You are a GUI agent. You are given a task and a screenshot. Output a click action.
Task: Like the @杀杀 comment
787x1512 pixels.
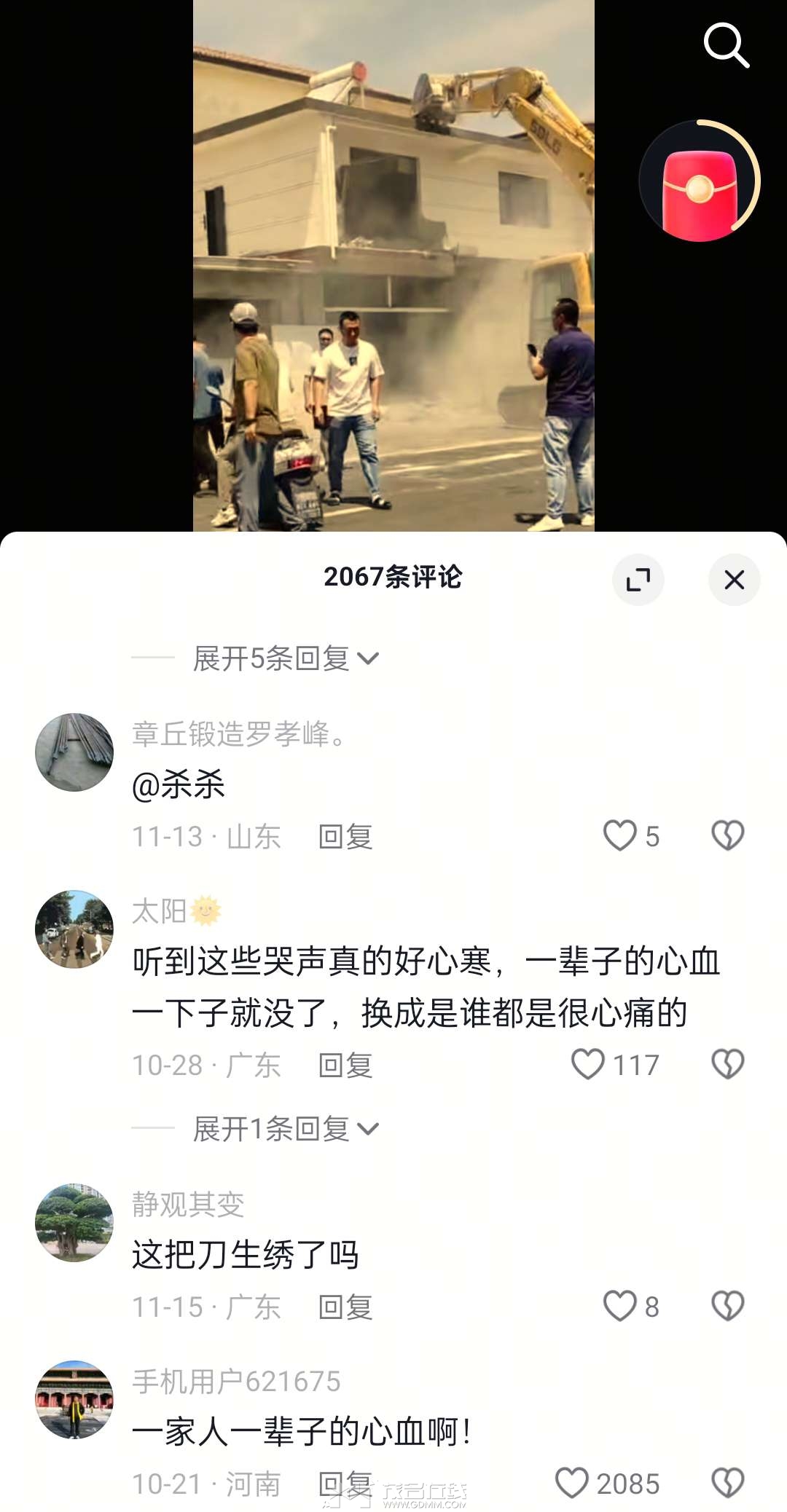pyautogui.click(x=620, y=835)
